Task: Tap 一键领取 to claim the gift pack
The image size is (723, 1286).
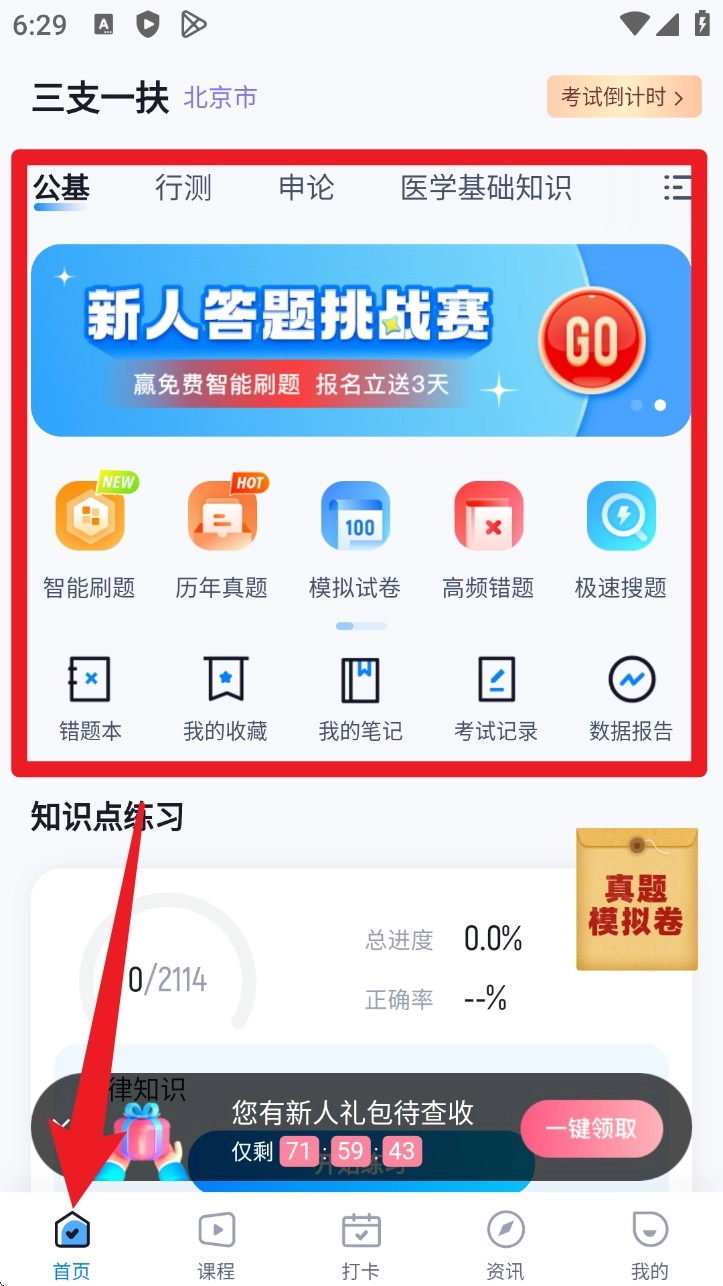Action: tap(591, 1128)
